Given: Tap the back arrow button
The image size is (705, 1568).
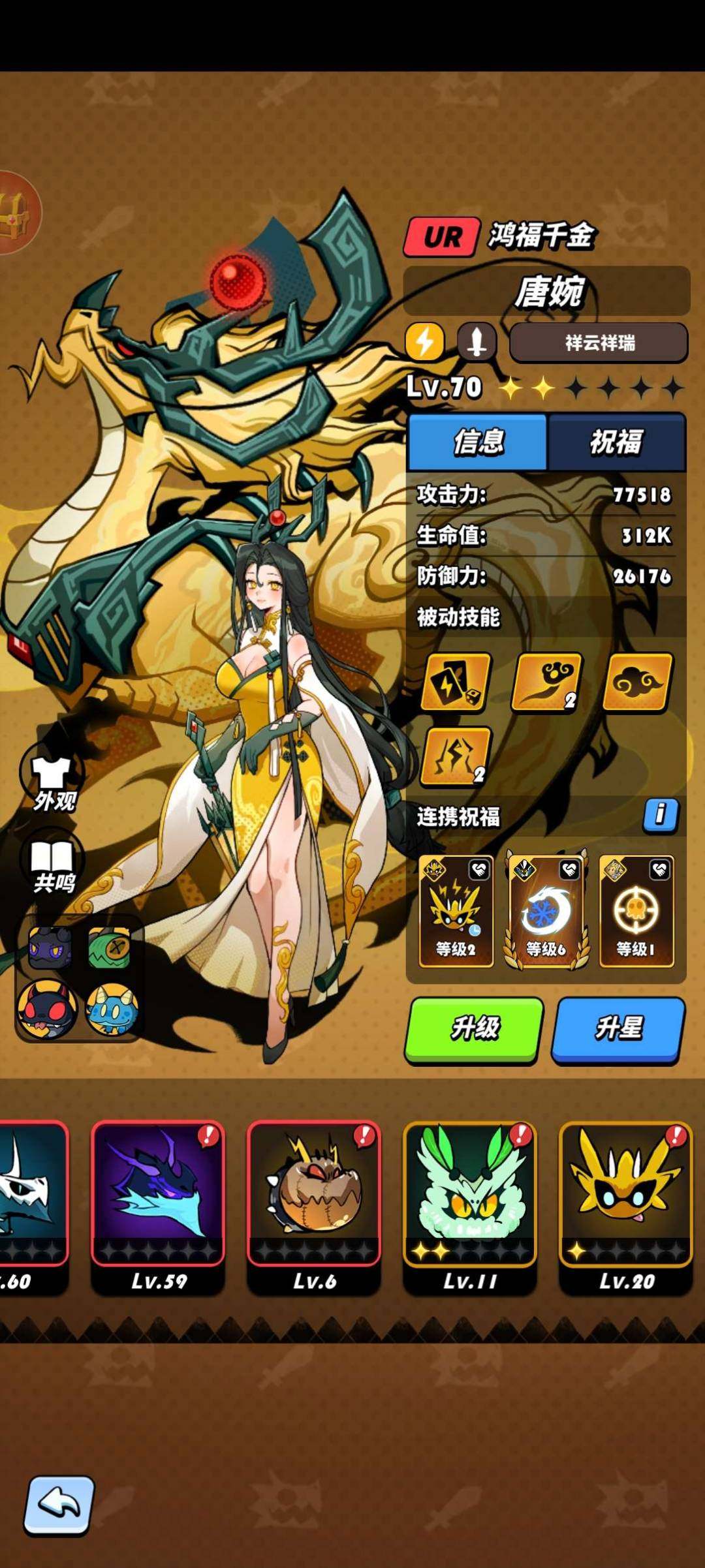Looking at the screenshot, I should (59, 1505).
